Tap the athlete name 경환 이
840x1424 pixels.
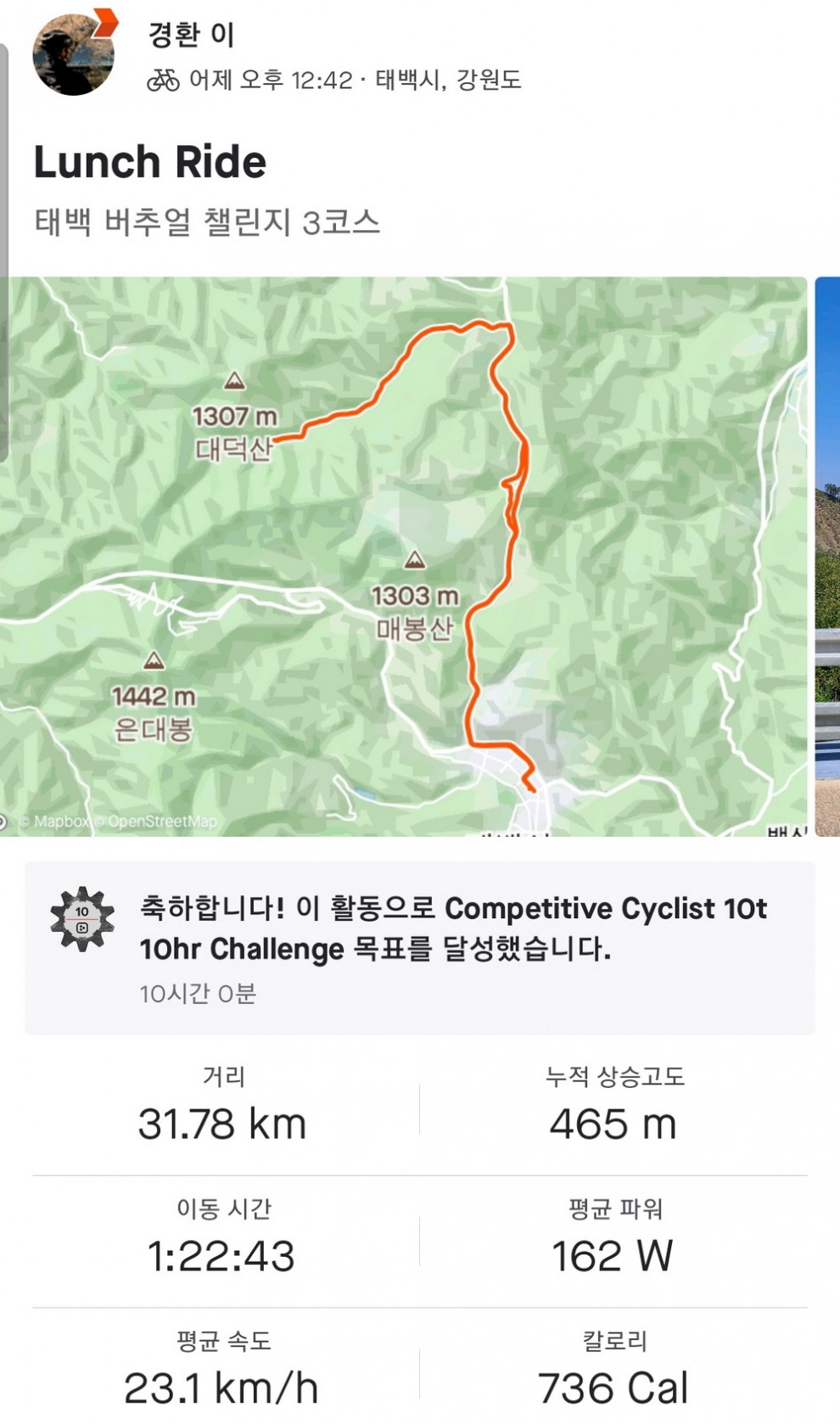coord(192,35)
